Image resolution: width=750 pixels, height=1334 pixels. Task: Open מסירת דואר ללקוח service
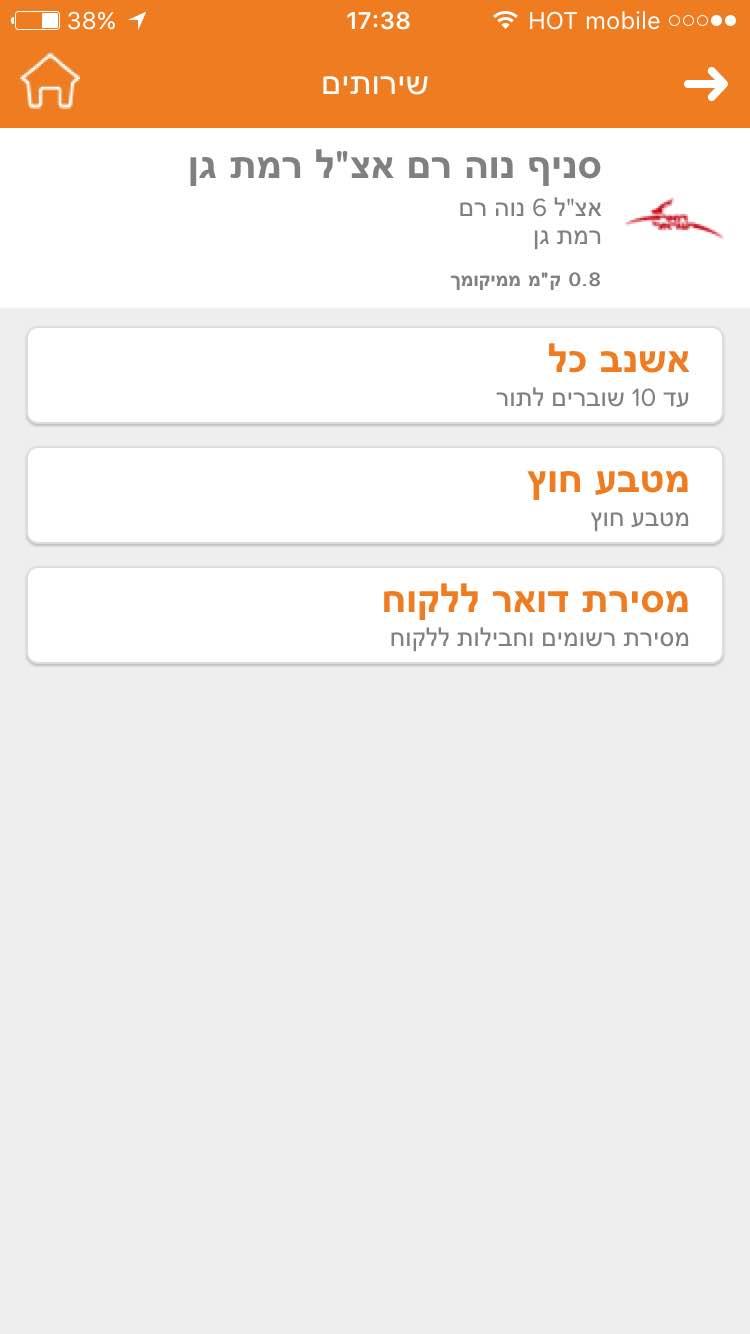pyautogui.click(x=375, y=615)
